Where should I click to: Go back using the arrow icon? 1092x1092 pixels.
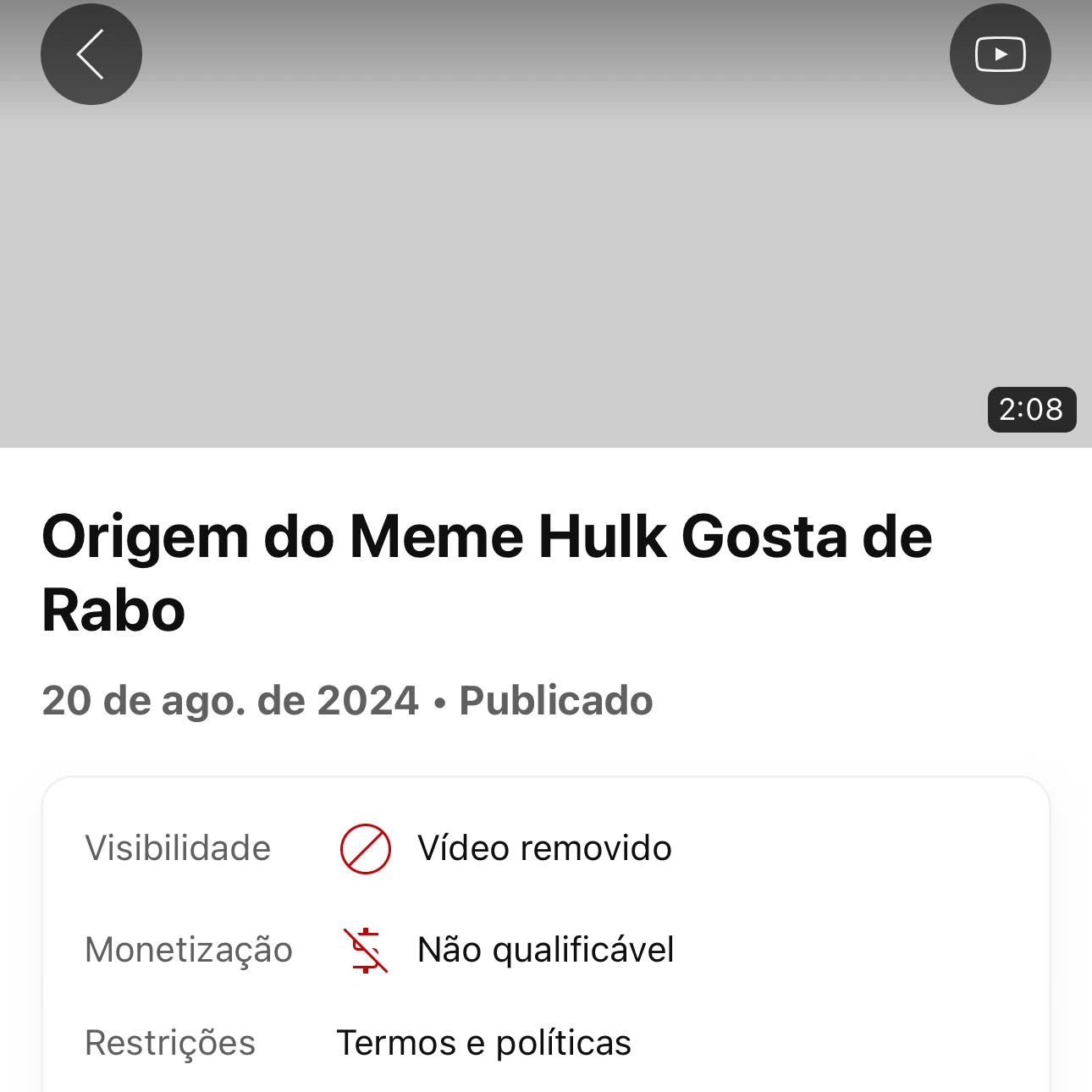91,54
